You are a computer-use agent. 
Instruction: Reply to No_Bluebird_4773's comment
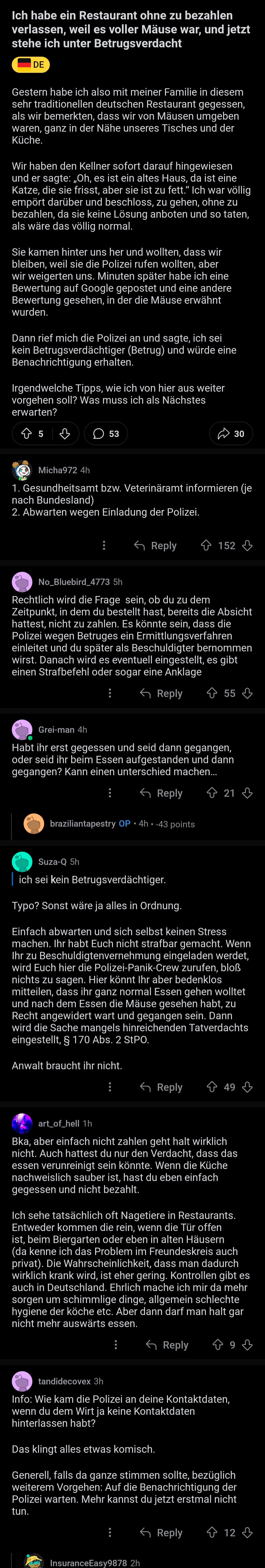[x=161, y=693]
